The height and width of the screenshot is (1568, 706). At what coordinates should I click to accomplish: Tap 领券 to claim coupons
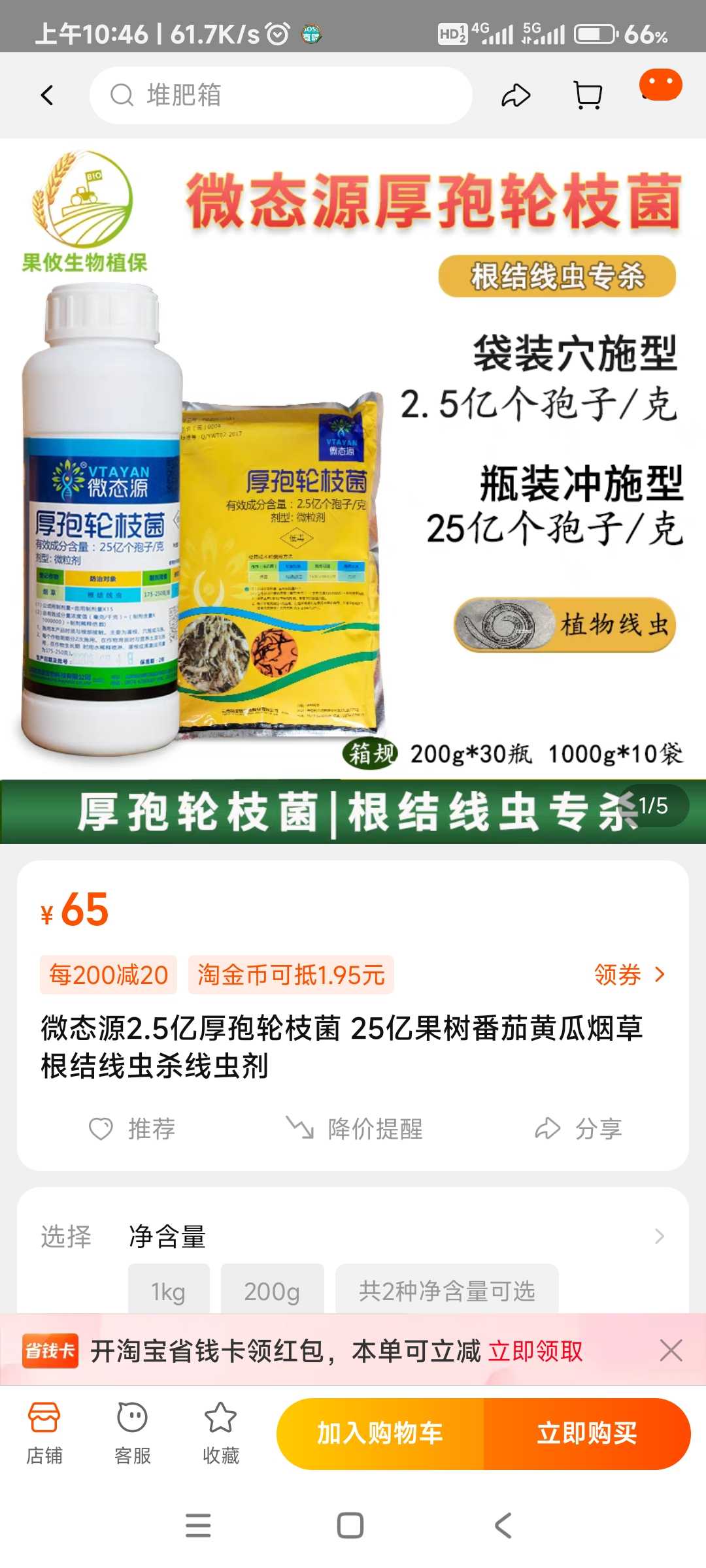click(x=630, y=975)
